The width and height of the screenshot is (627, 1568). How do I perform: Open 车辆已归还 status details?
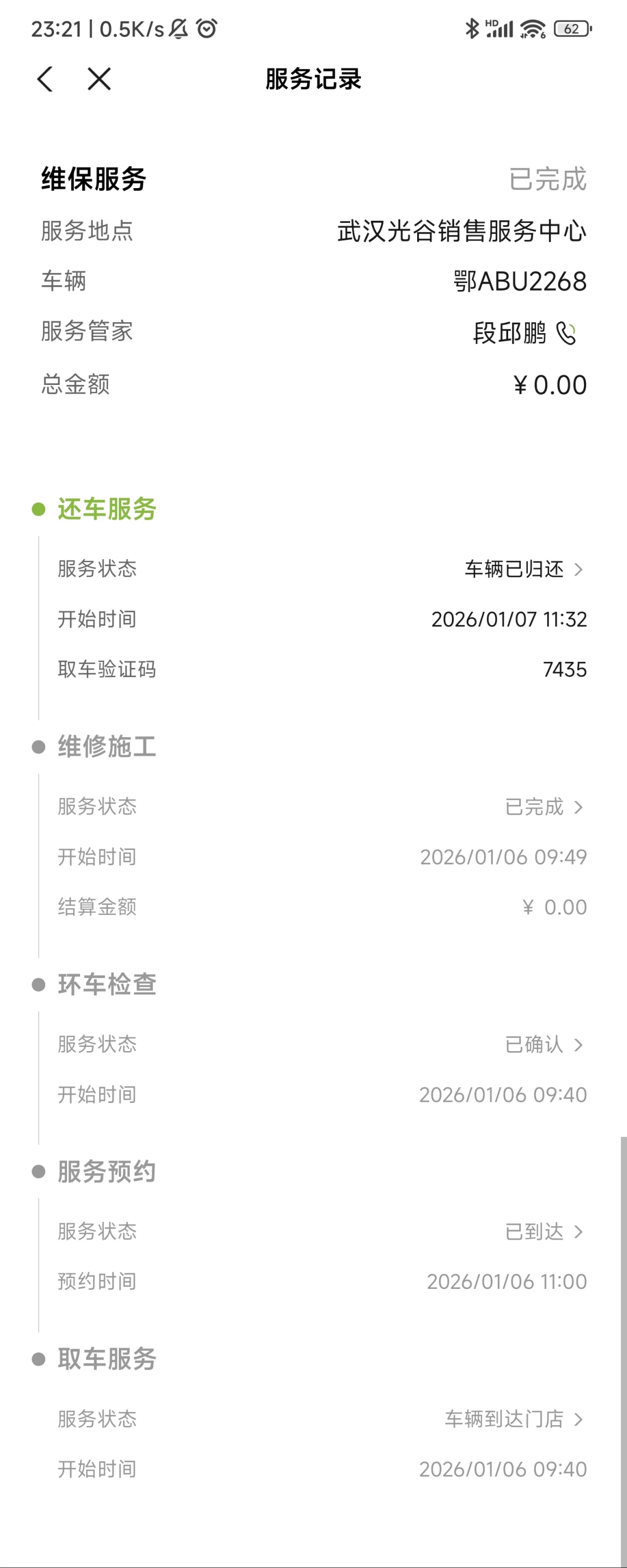tap(523, 569)
